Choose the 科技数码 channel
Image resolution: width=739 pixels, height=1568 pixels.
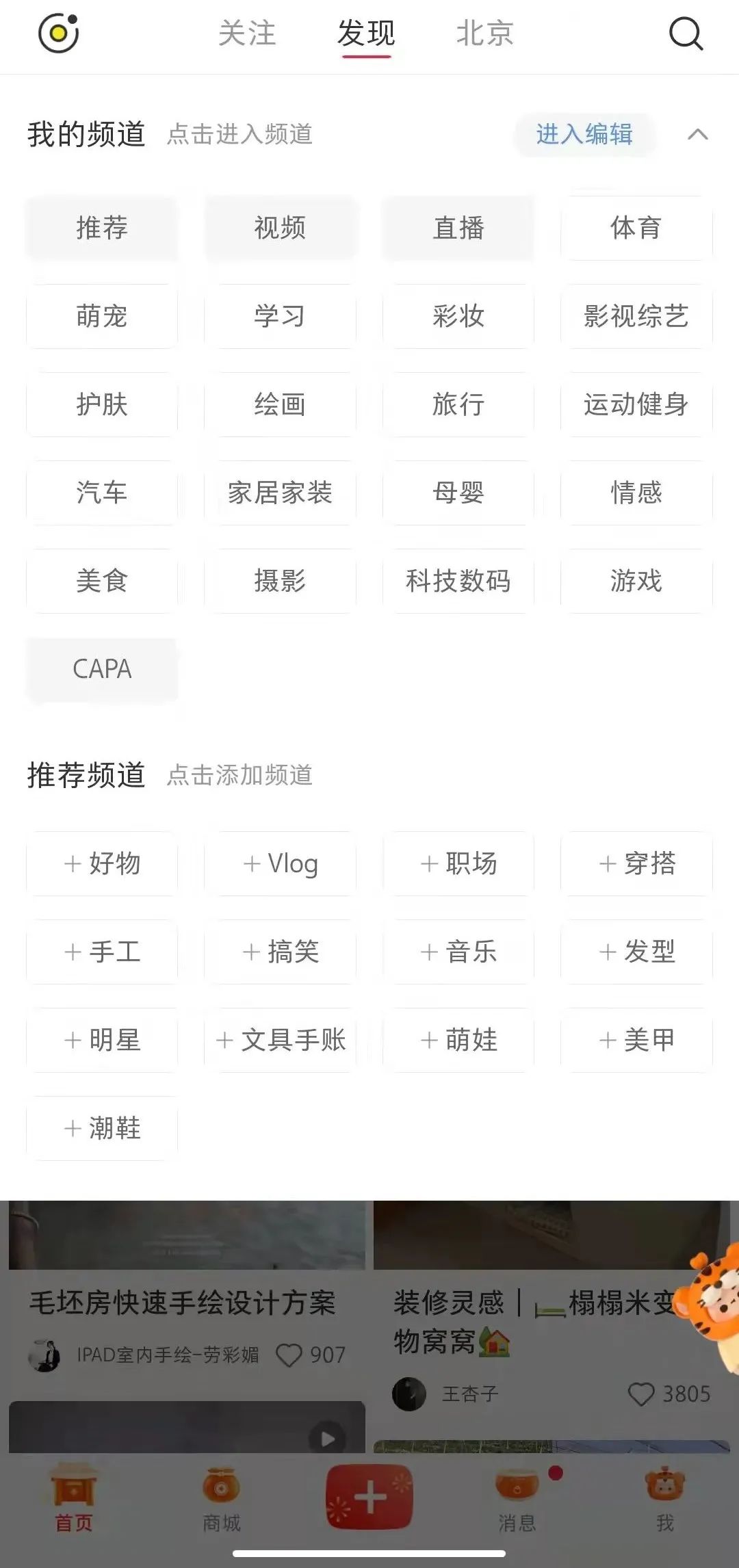coord(458,581)
